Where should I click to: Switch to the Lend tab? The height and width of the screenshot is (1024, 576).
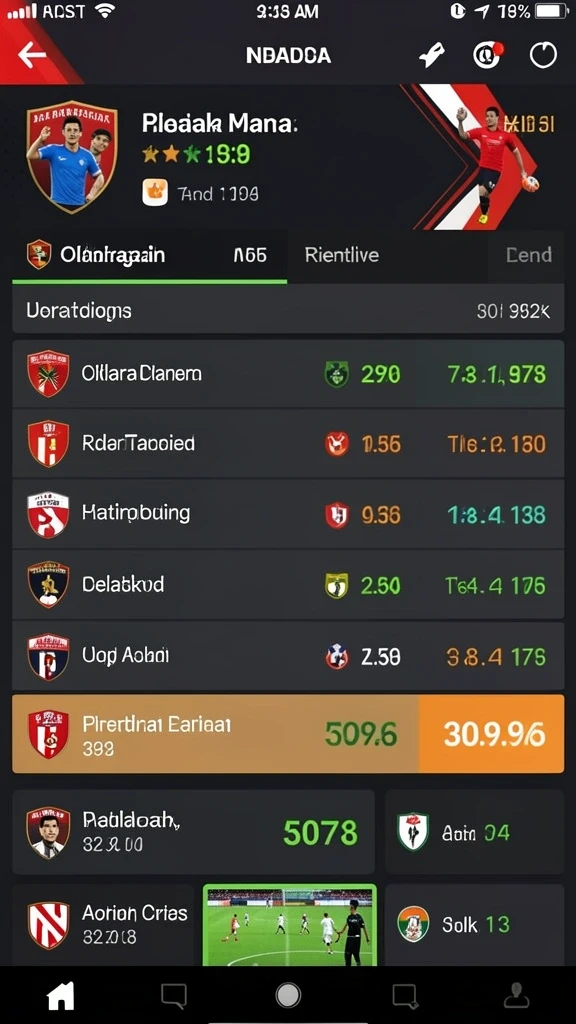click(526, 255)
